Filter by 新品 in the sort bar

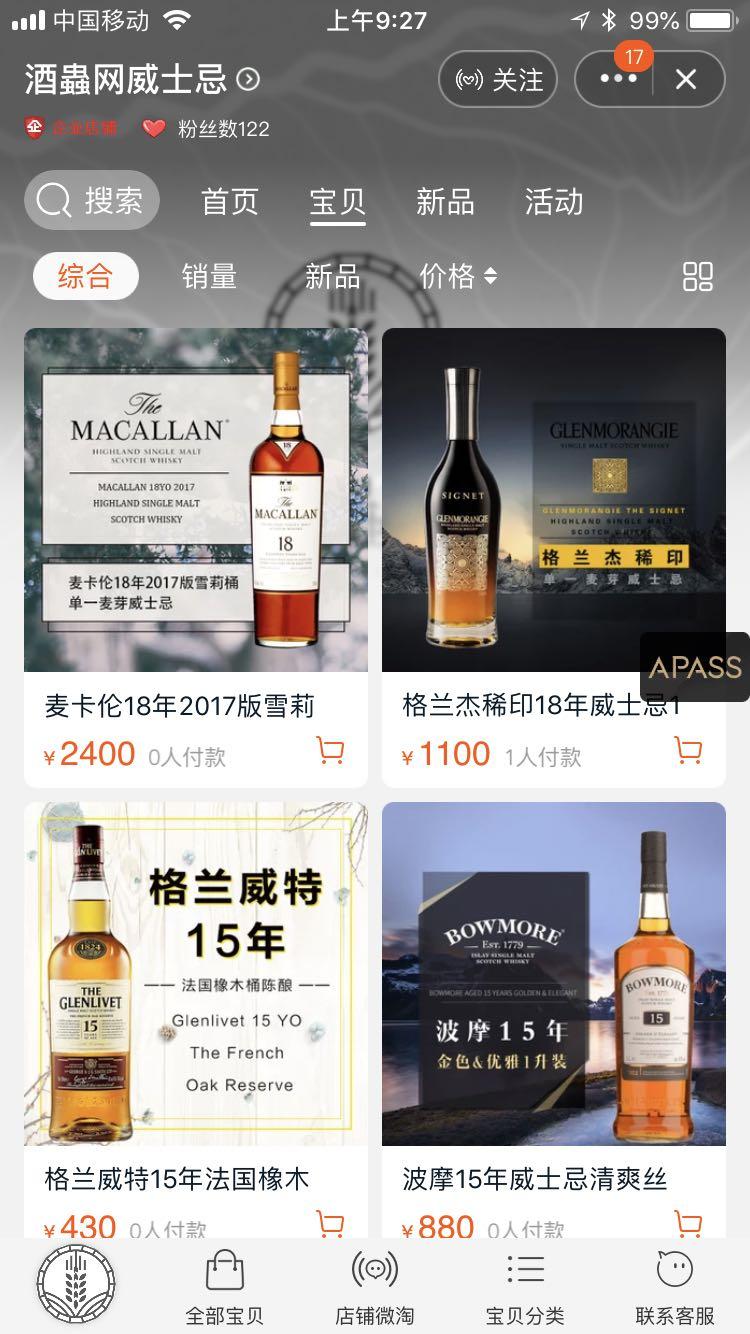(331, 276)
